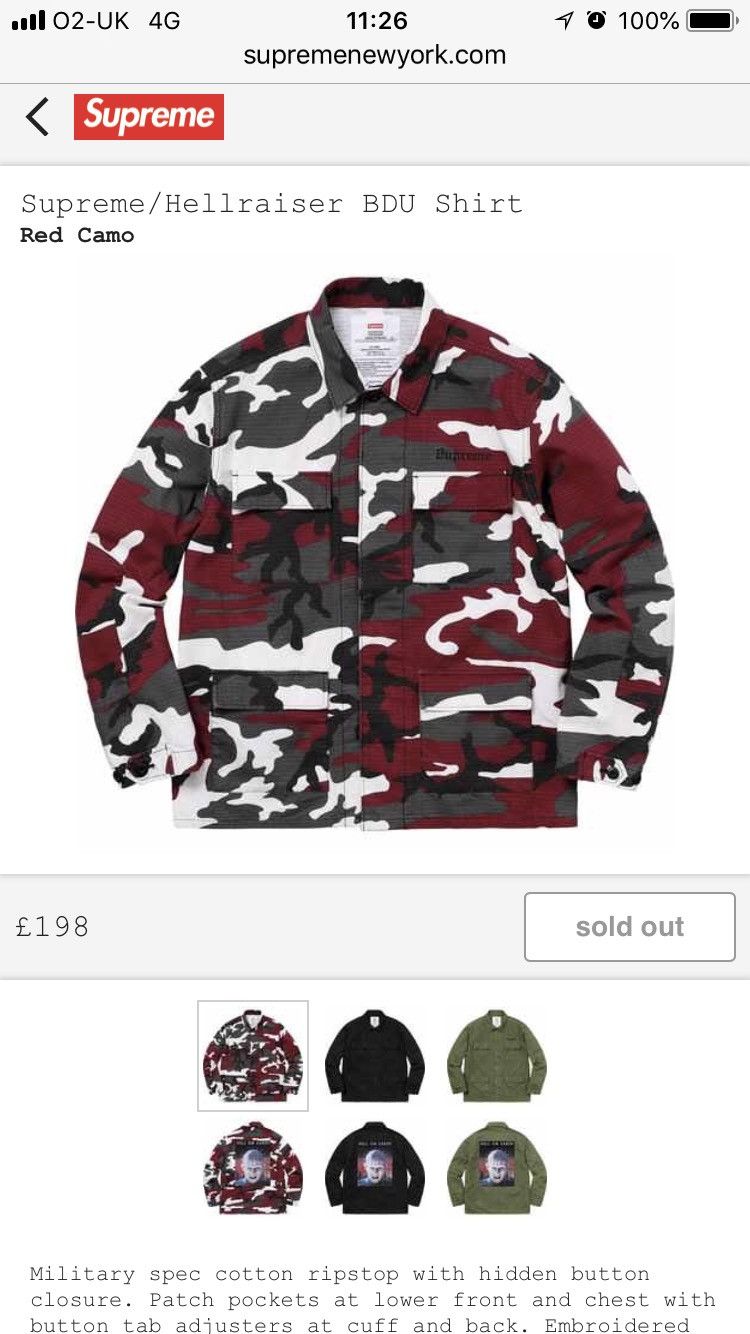750x1334 pixels.
Task: Select the olive shirt front thumbnail
Action: click(x=497, y=1056)
